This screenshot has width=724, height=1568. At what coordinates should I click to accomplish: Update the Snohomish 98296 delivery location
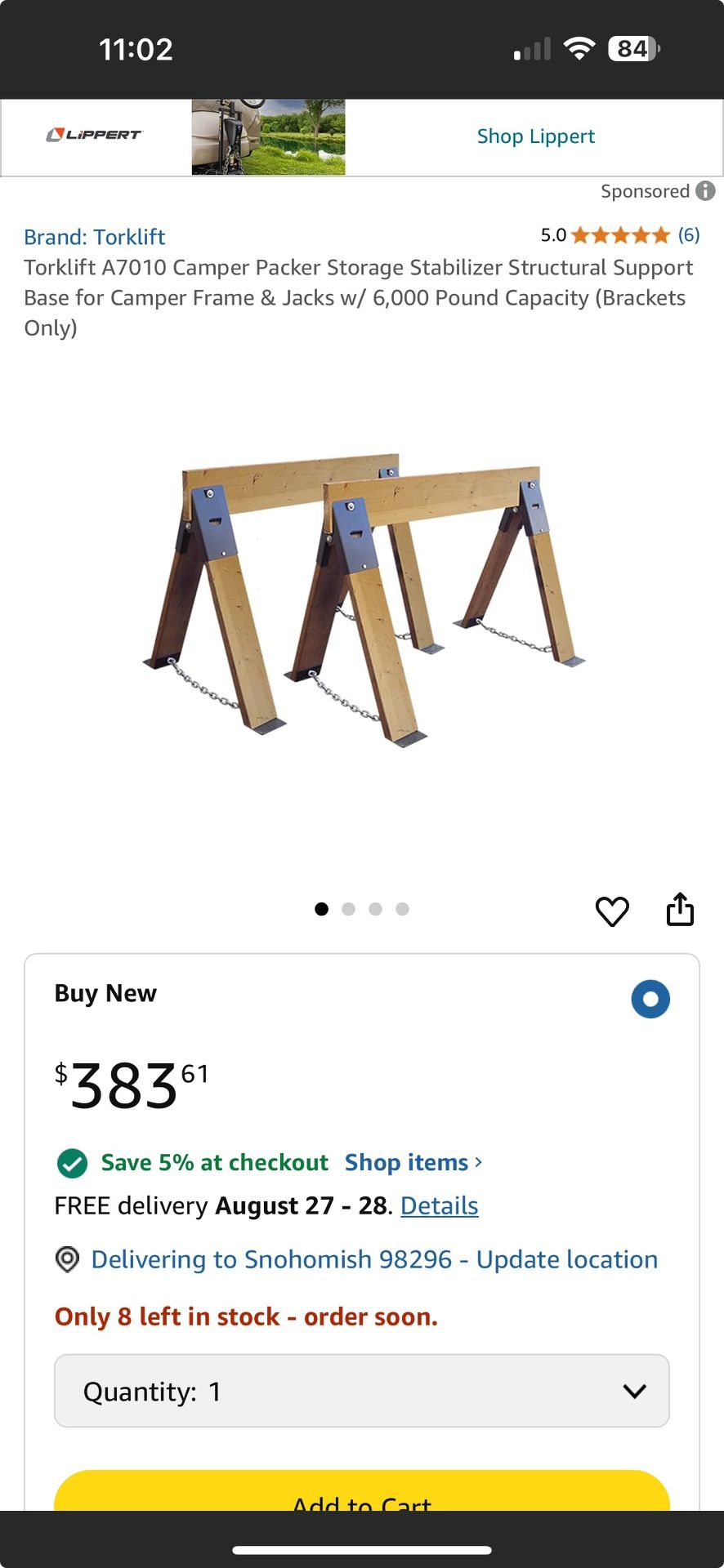(x=374, y=1259)
